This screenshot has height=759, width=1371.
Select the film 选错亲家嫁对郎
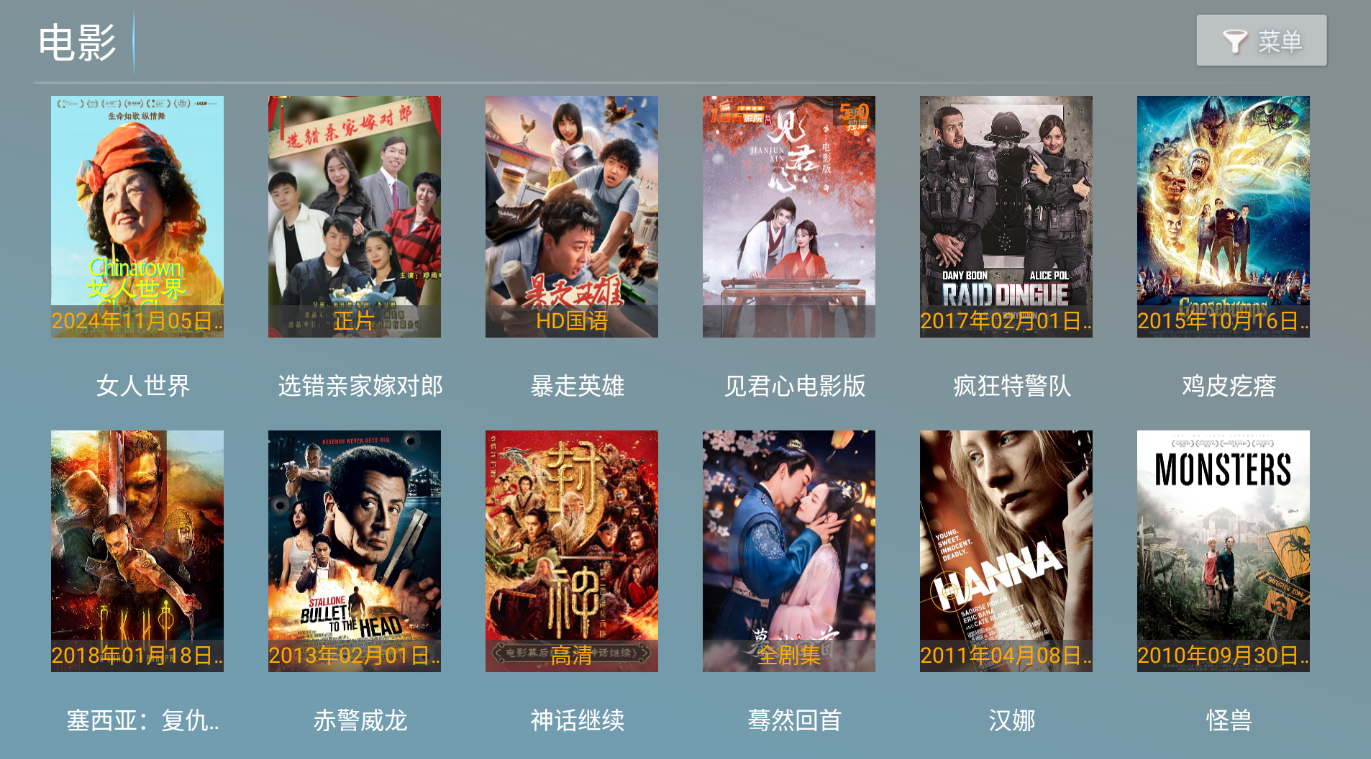[x=354, y=217]
